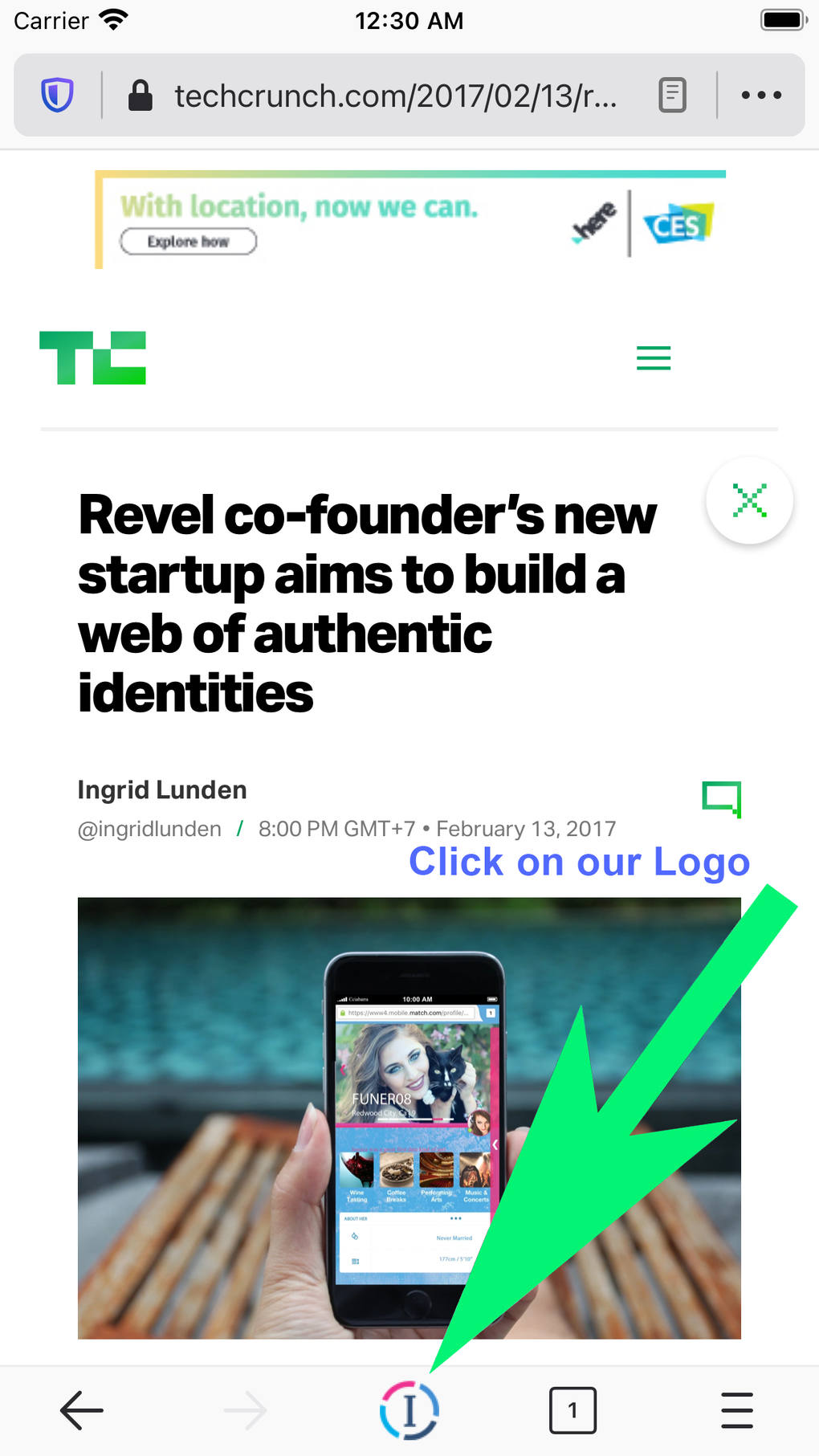Enable reader view for this page
Screen dimensions: 819x1456
click(x=672, y=95)
